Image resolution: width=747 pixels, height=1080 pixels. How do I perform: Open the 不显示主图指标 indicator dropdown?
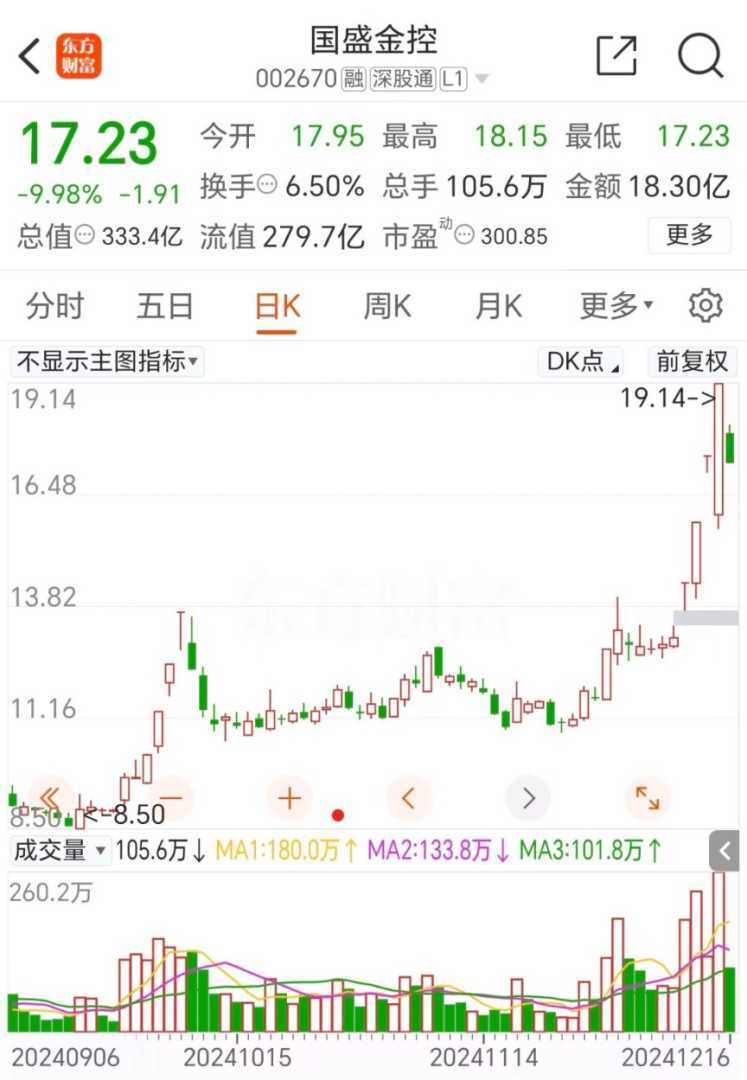(x=107, y=361)
